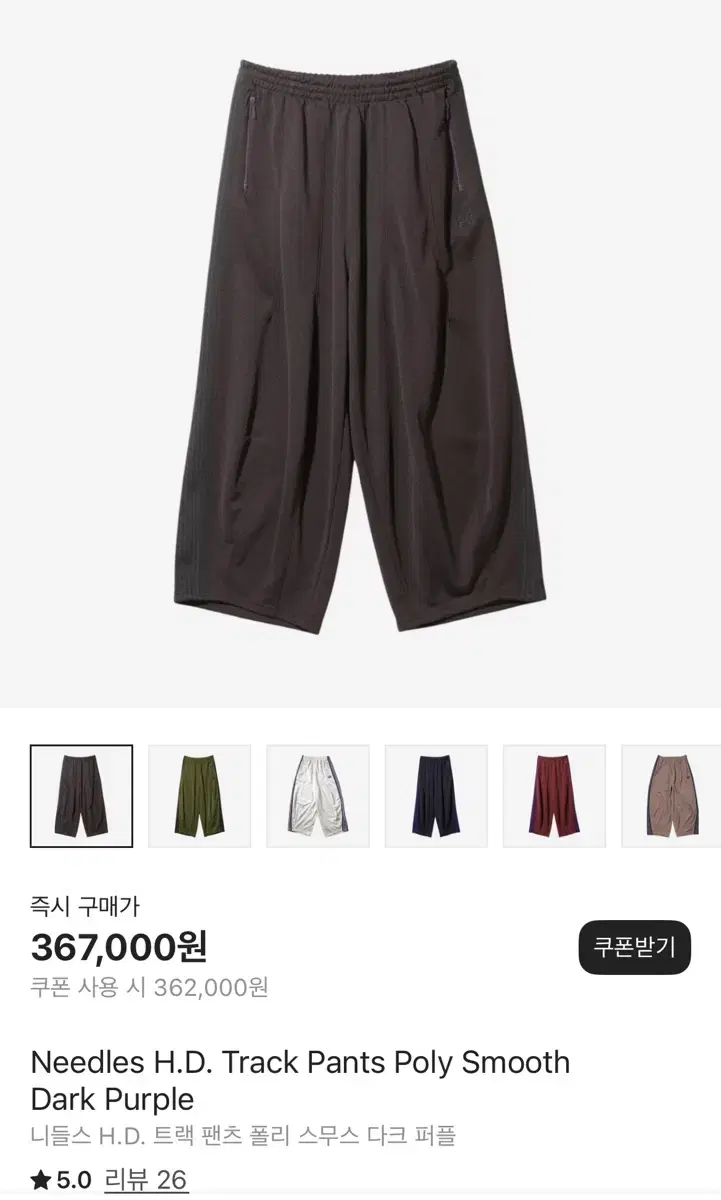Viewport: 721px width, 1200px height.
Task: Select the olive green colorway thumbnail
Action: point(199,795)
